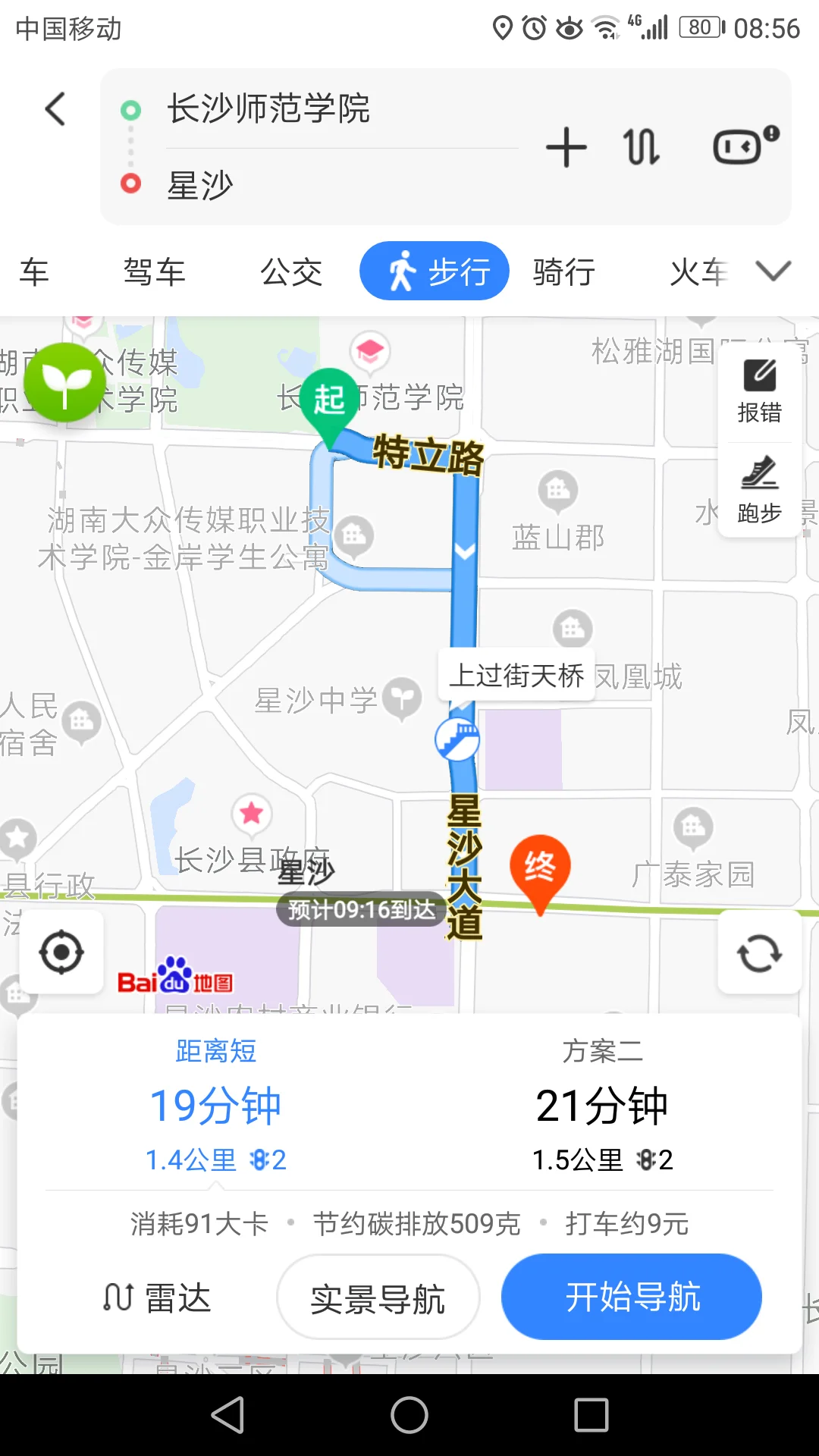Click the plus icon to add waypoint
The image size is (819, 1456).
(x=566, y=146)
